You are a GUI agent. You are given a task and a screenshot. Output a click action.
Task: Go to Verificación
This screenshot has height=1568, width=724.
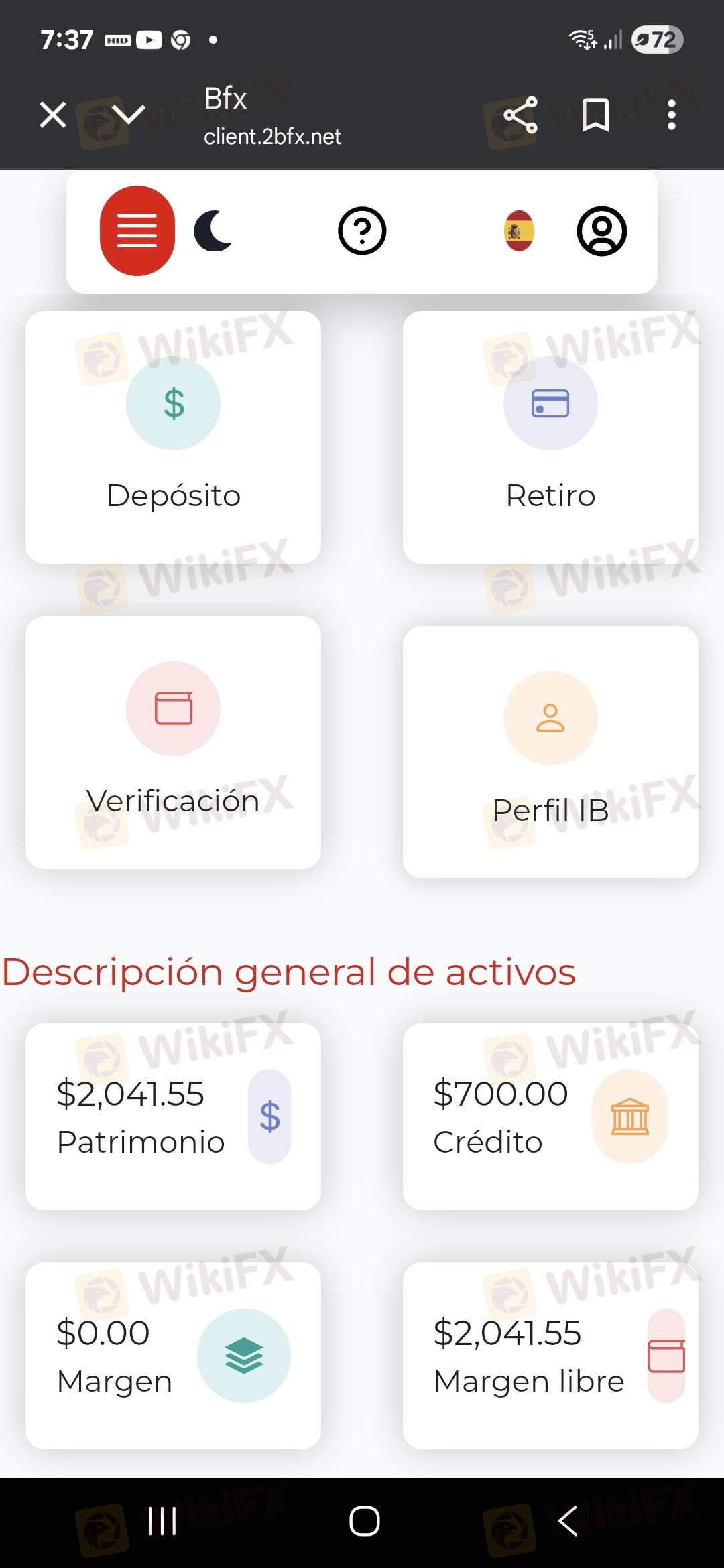173,742
